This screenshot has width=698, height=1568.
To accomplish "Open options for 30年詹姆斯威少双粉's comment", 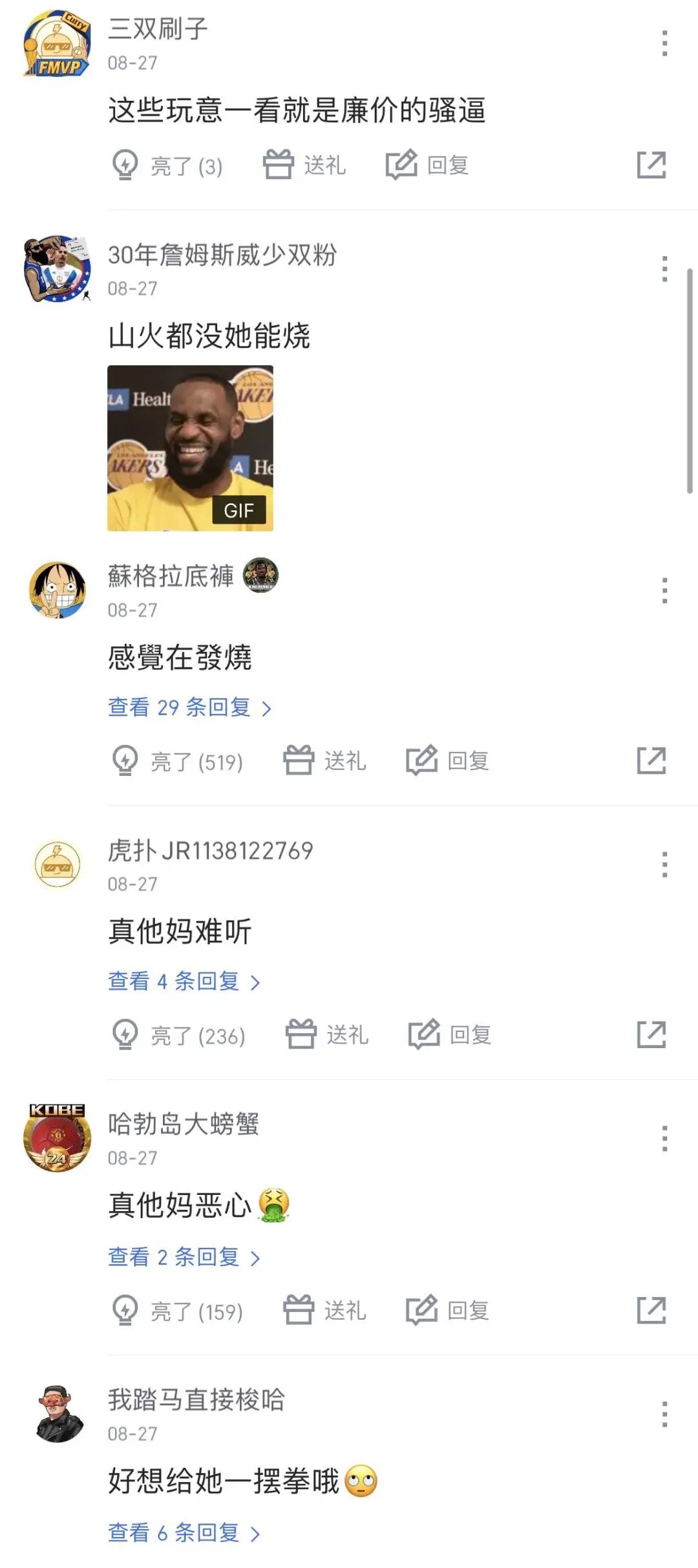I will (x=664, y=269).
